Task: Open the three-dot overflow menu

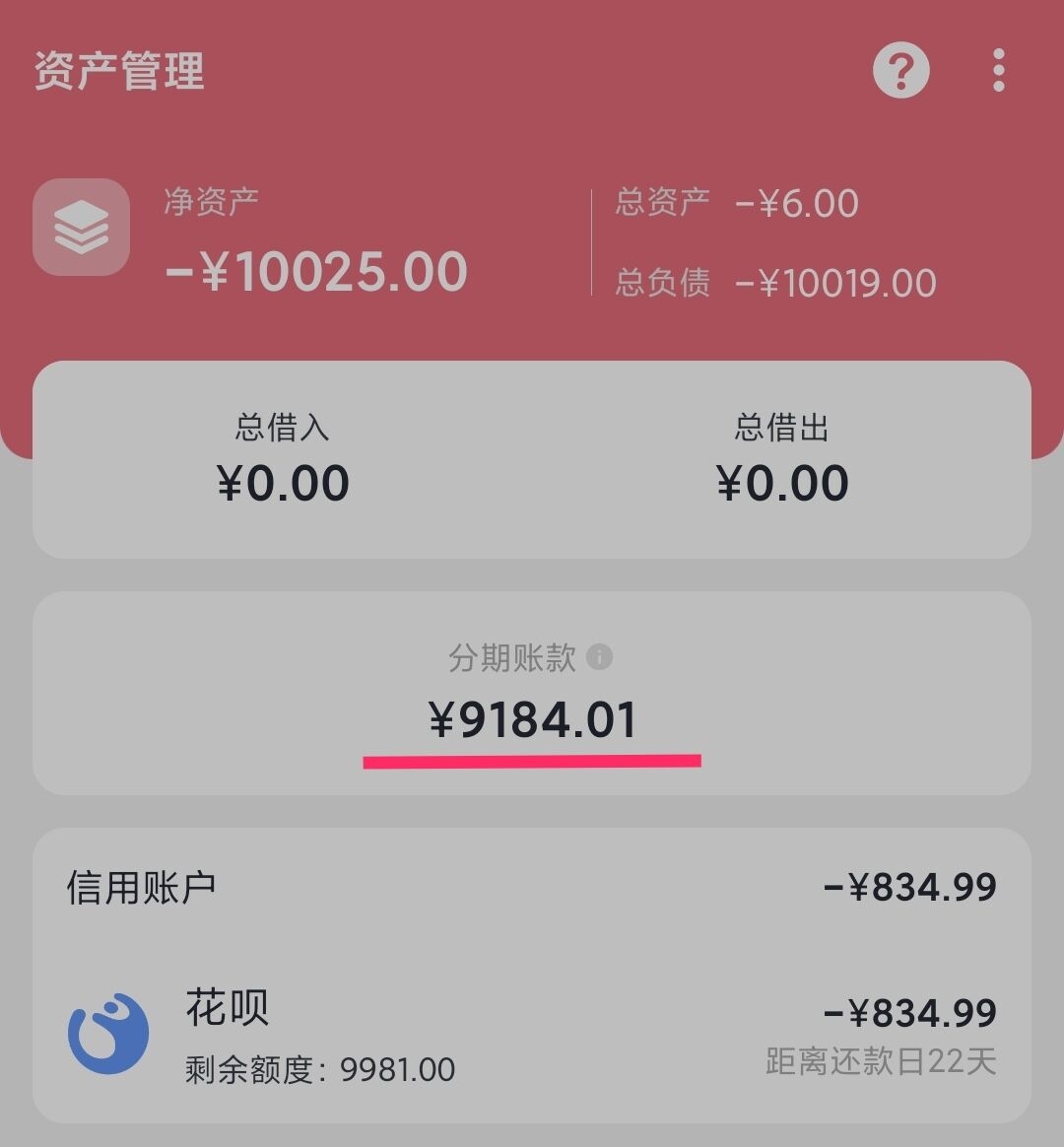Action: tap(999, 71)
